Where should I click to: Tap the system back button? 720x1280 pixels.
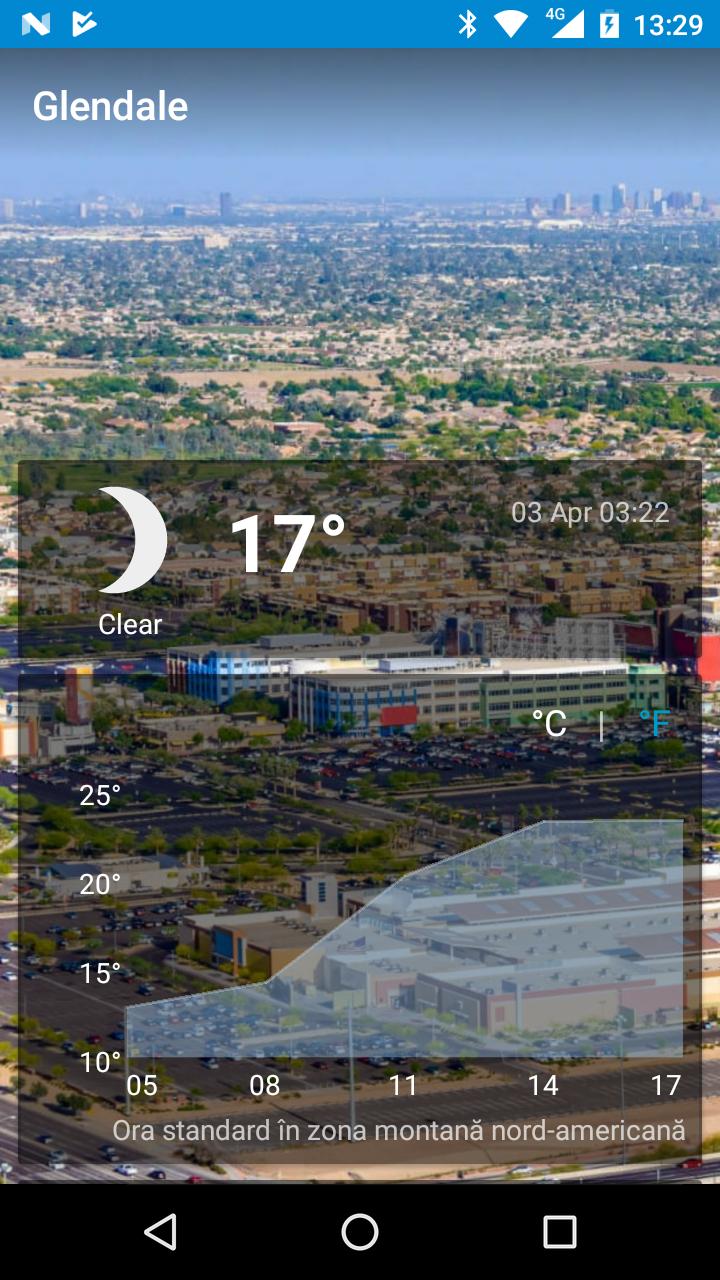point(160,1232)
